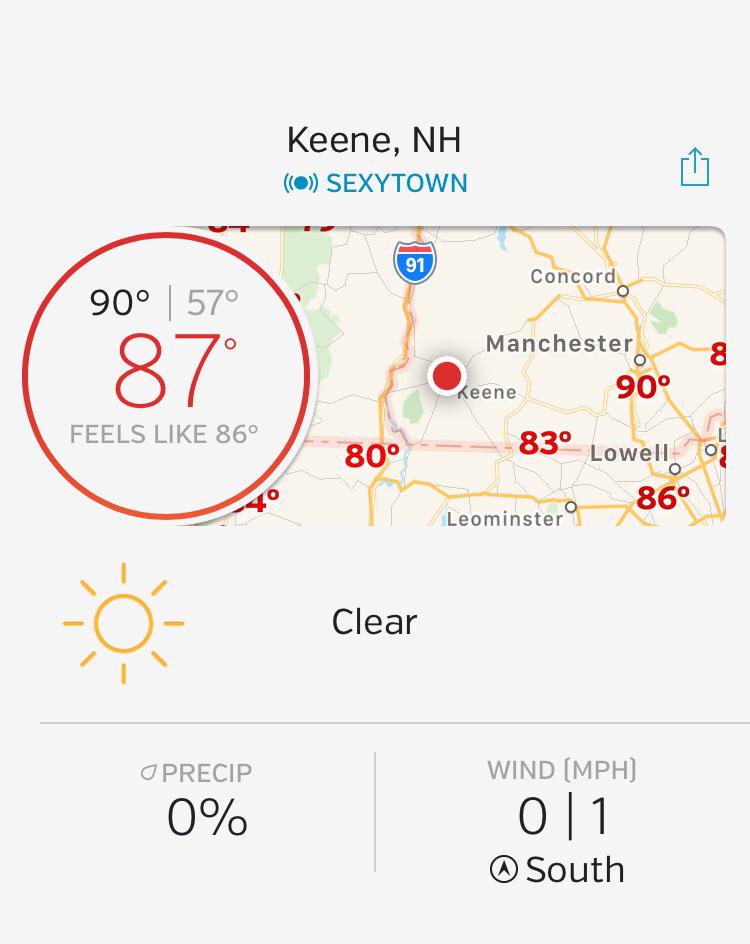This screenshot has height=944, width=750.
Task: Click the Clear condition text
Action: [x=374, y=622]
